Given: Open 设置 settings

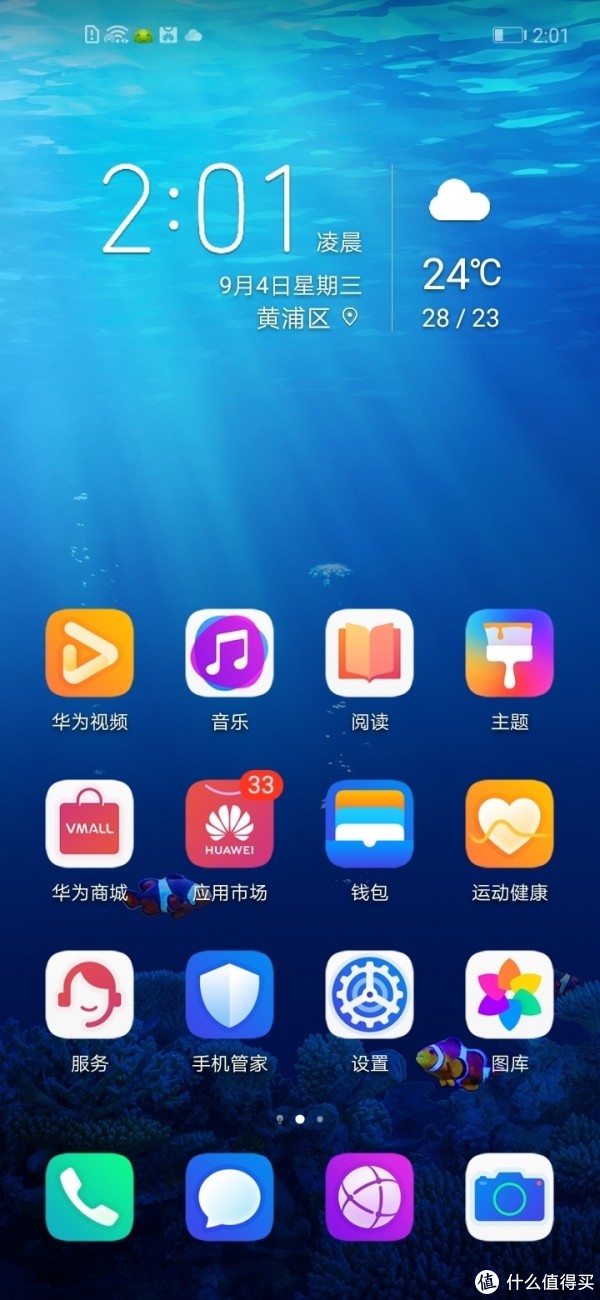Looking at the screenshot, I should [x=369, y=995].
